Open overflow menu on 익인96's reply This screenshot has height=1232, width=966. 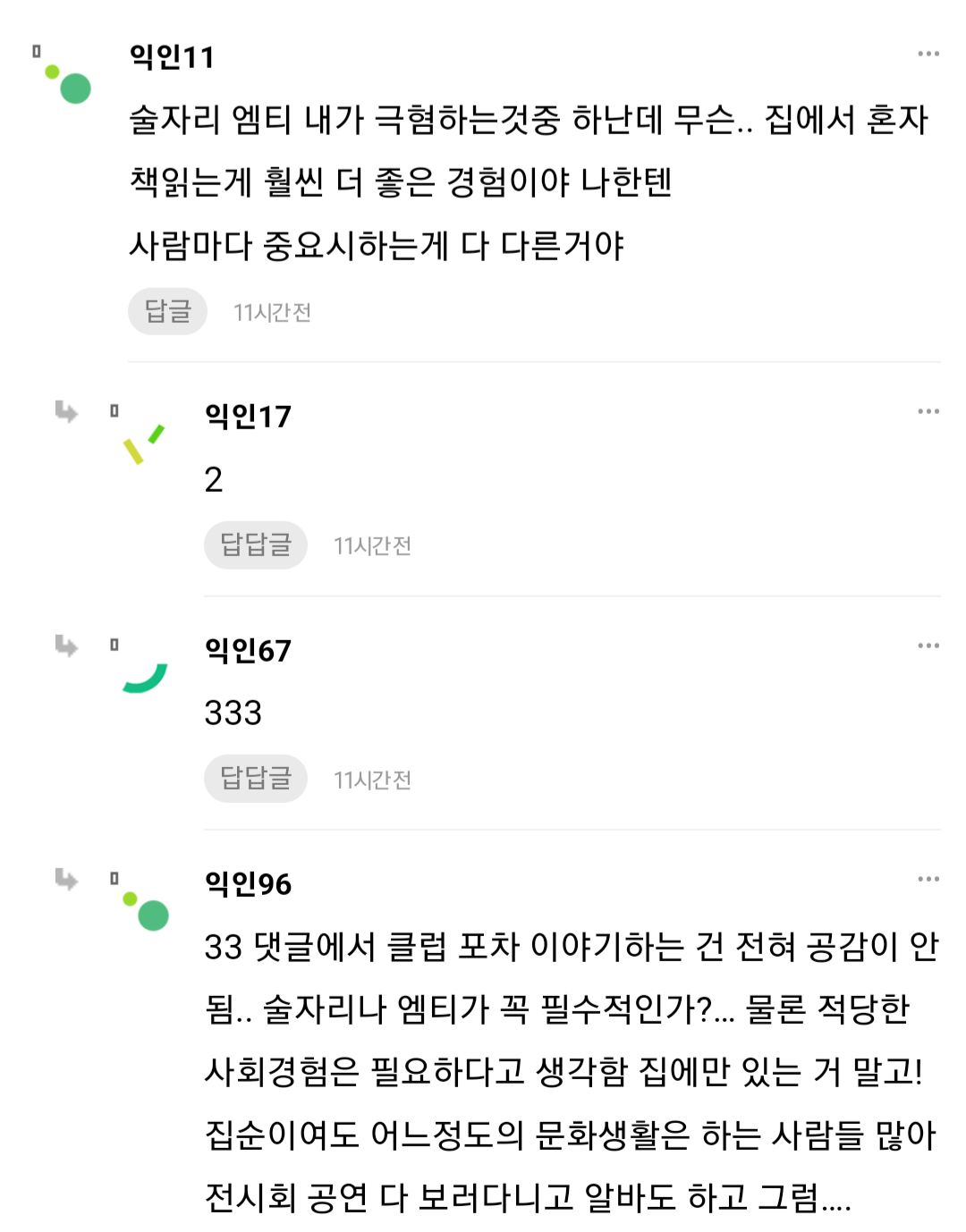[928, 880]
